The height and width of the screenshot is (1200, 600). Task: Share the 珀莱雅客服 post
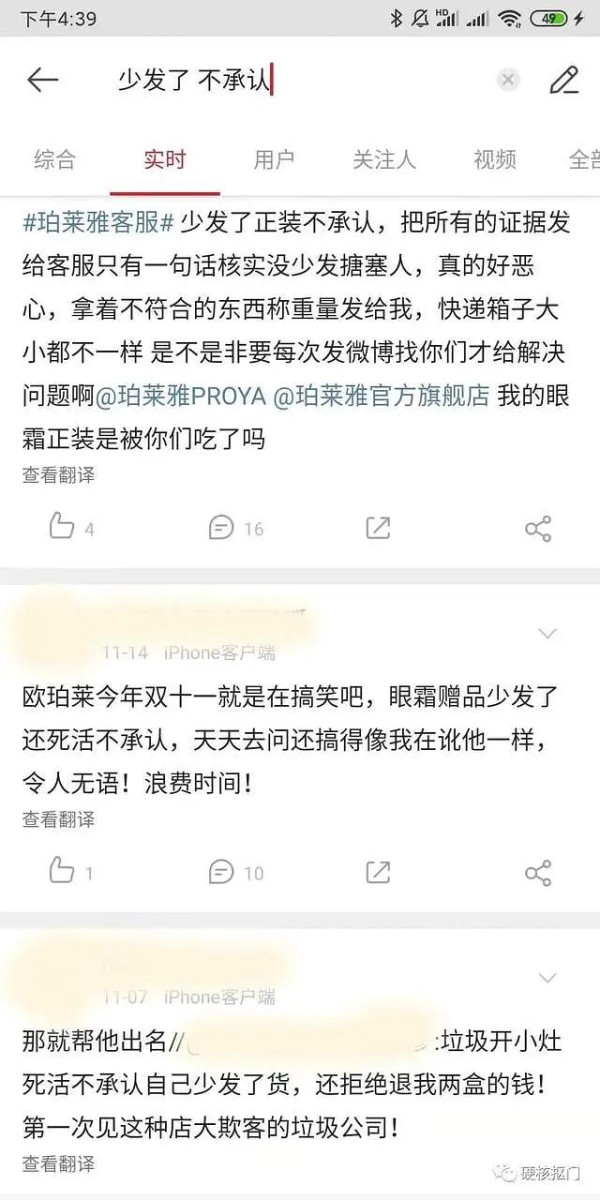point(539,527)
